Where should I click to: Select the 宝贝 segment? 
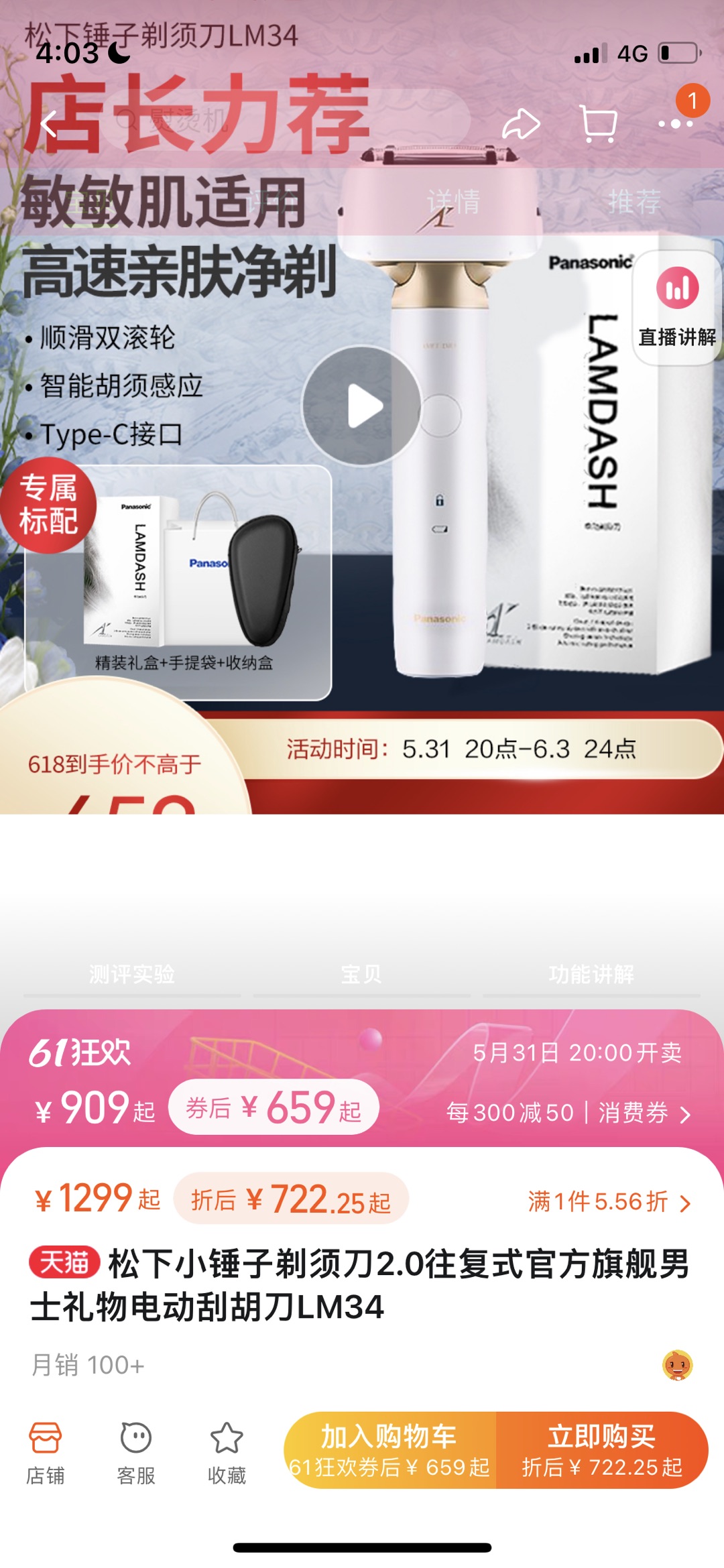tap(361, 974)
